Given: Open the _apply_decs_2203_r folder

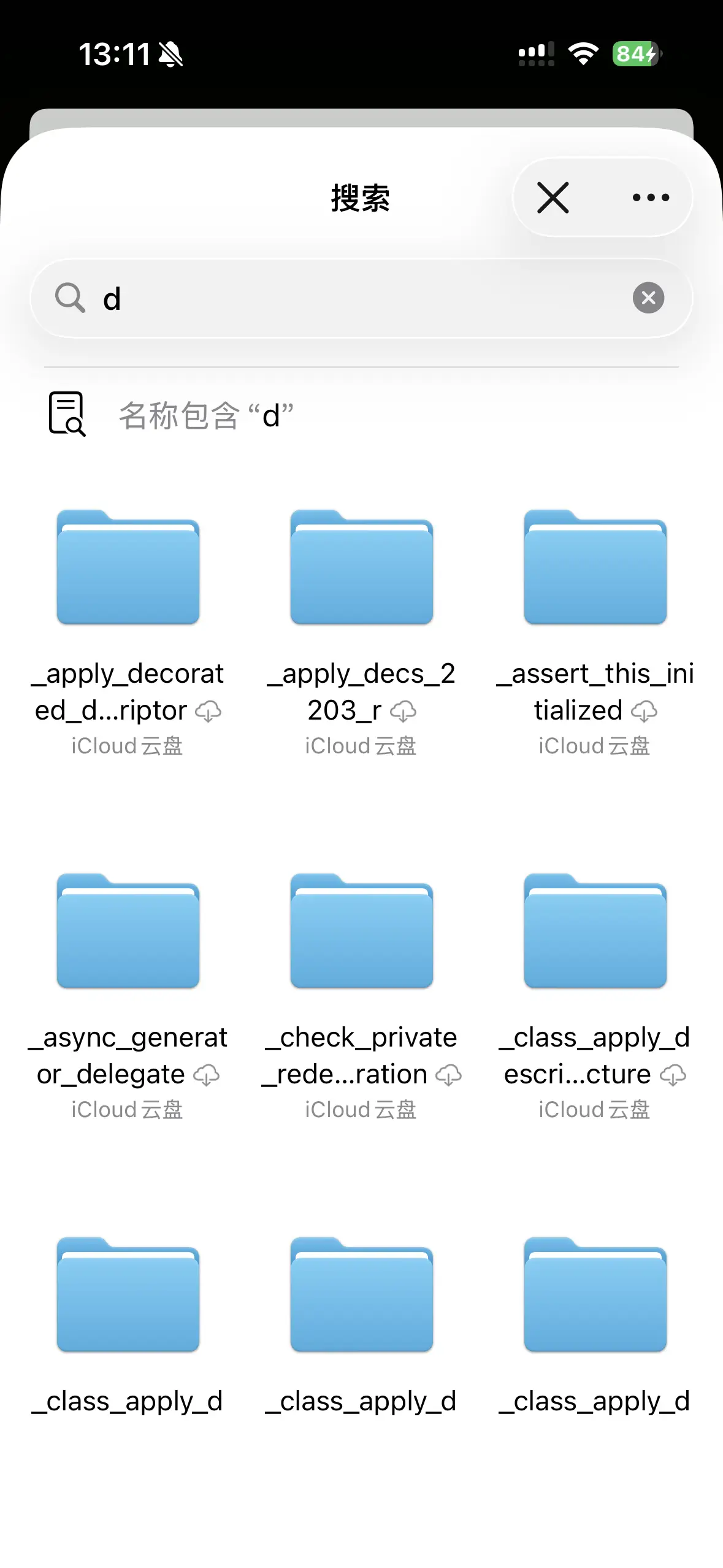Looking at the screenshot, I should tap(361, 568).
